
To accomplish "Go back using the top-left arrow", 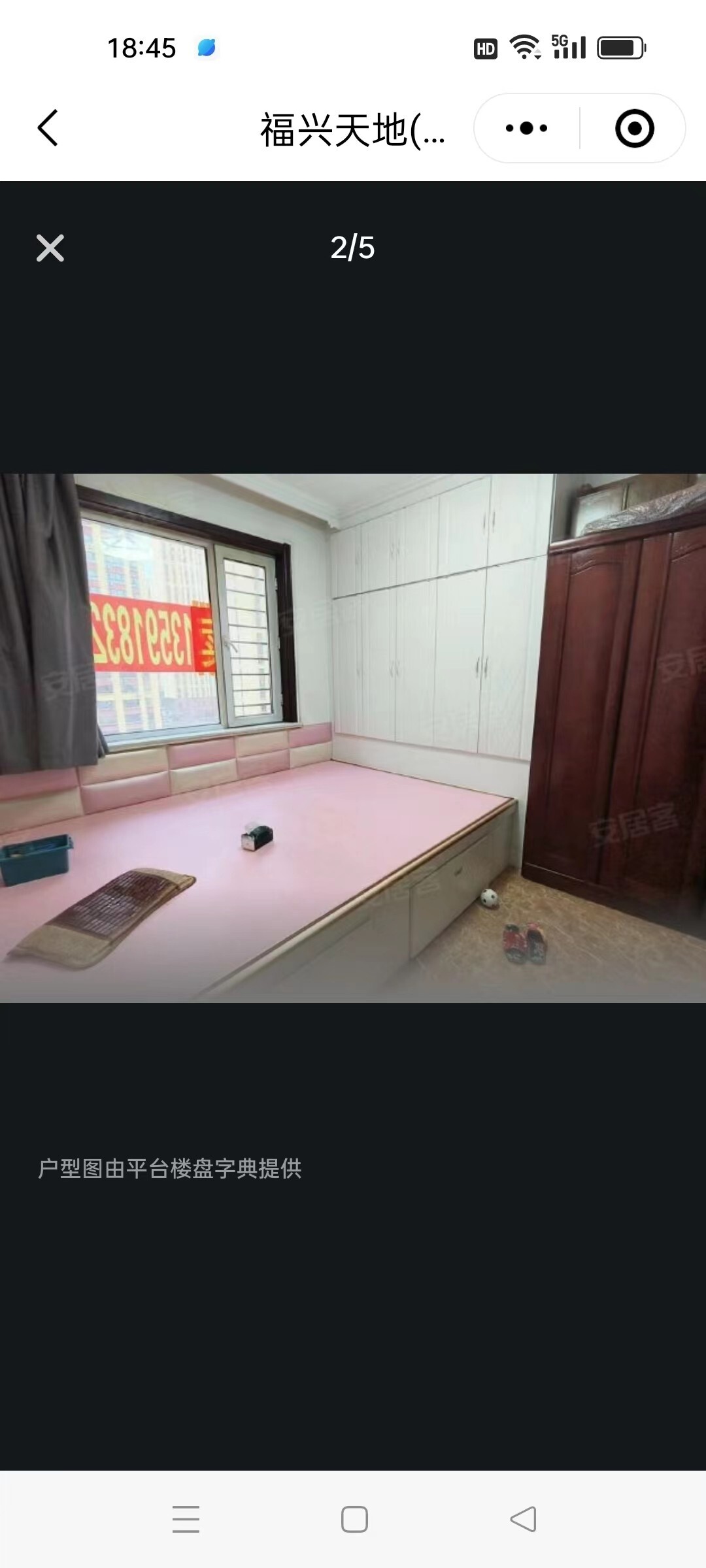I will tap(48, 127).
